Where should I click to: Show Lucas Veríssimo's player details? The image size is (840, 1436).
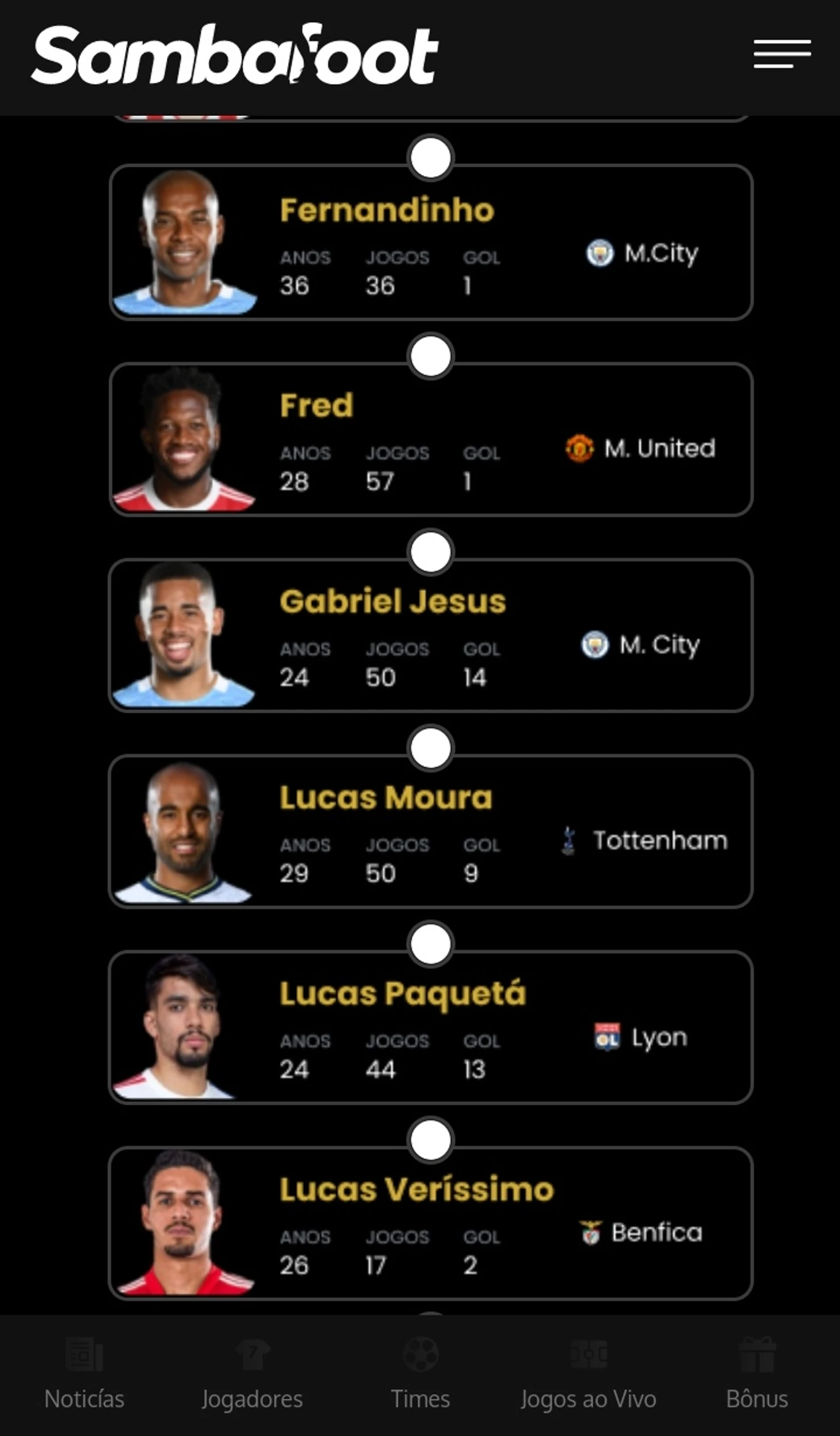coord(430,1224)
